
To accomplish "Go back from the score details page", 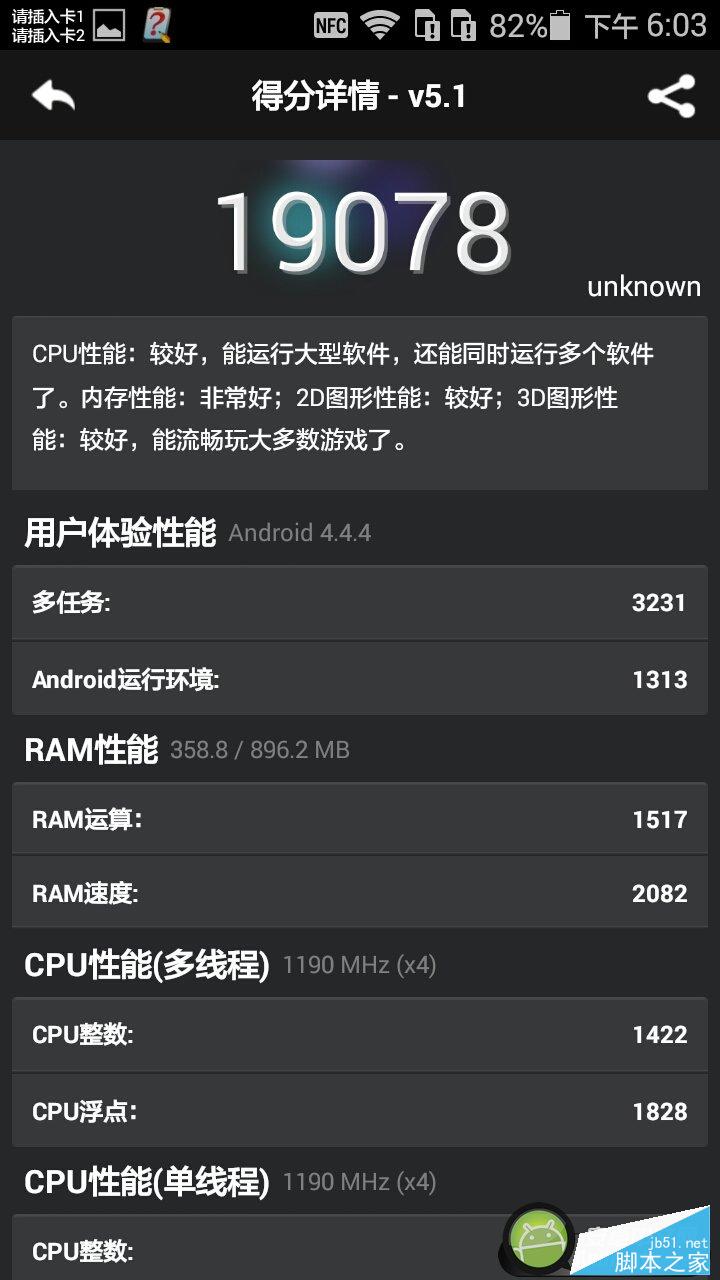I will pyautogui.click(x=54, y=97).
